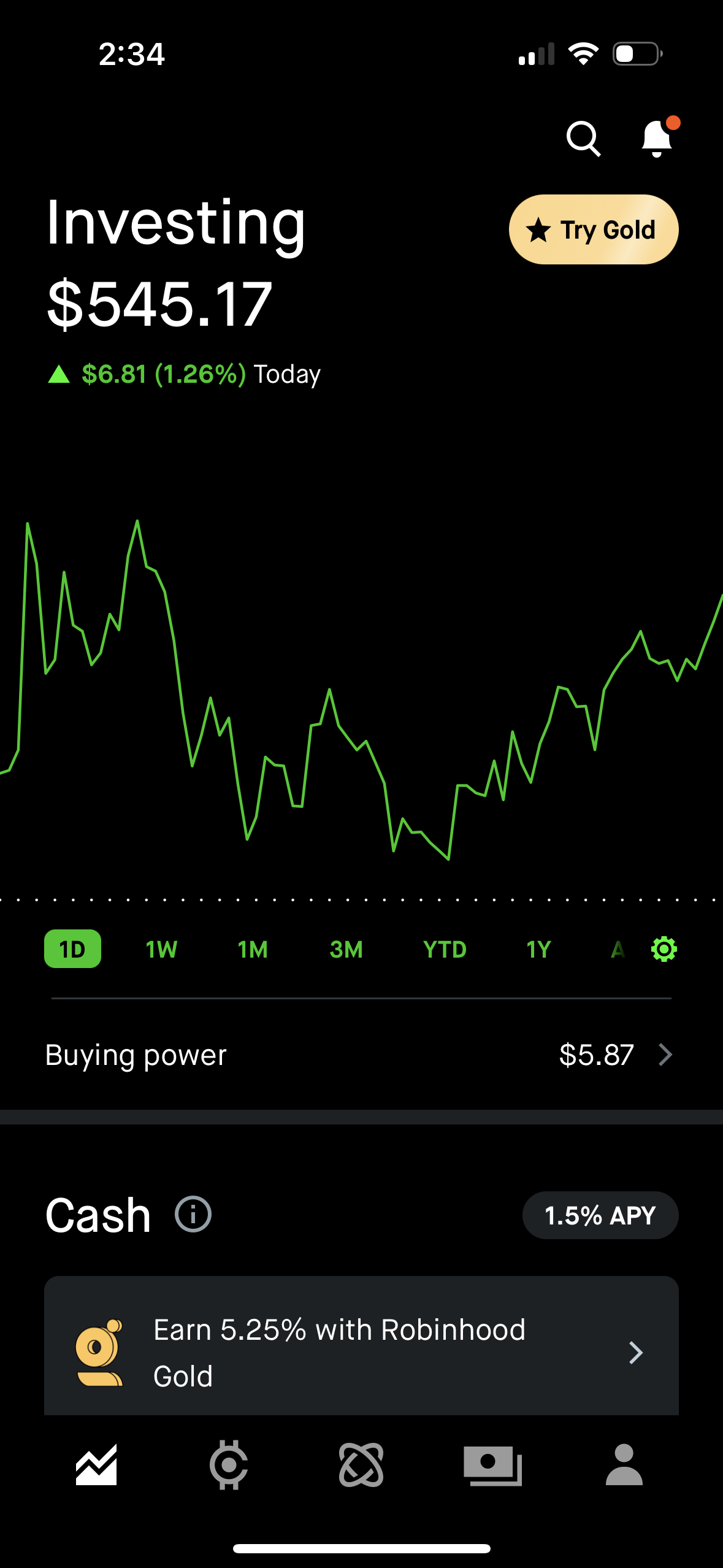The height and width of the screenshot is (1568, 723).
Task: Open the cash card icon in bottom navigation
Action: click(494, 1465)
